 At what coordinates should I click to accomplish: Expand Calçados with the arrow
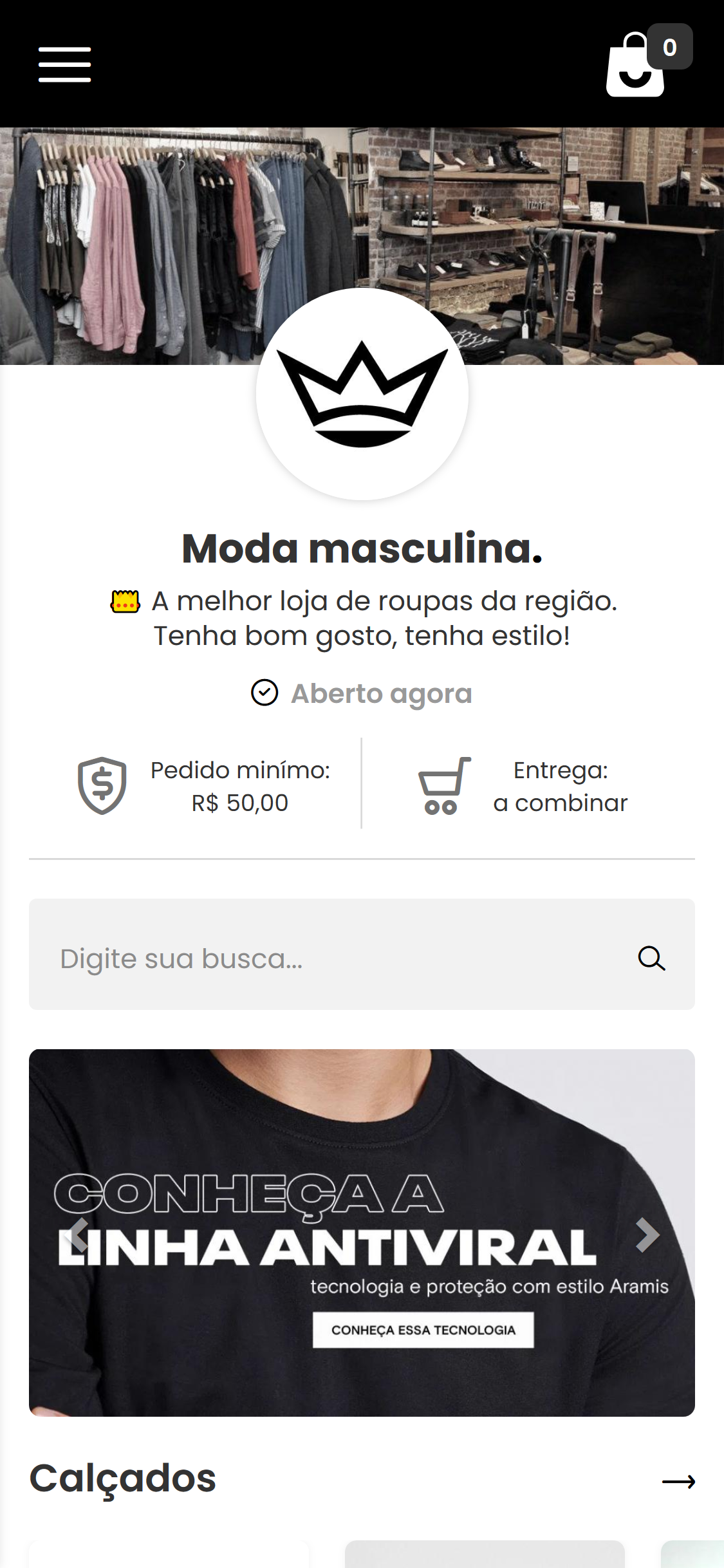click(x=677, y=1481)
